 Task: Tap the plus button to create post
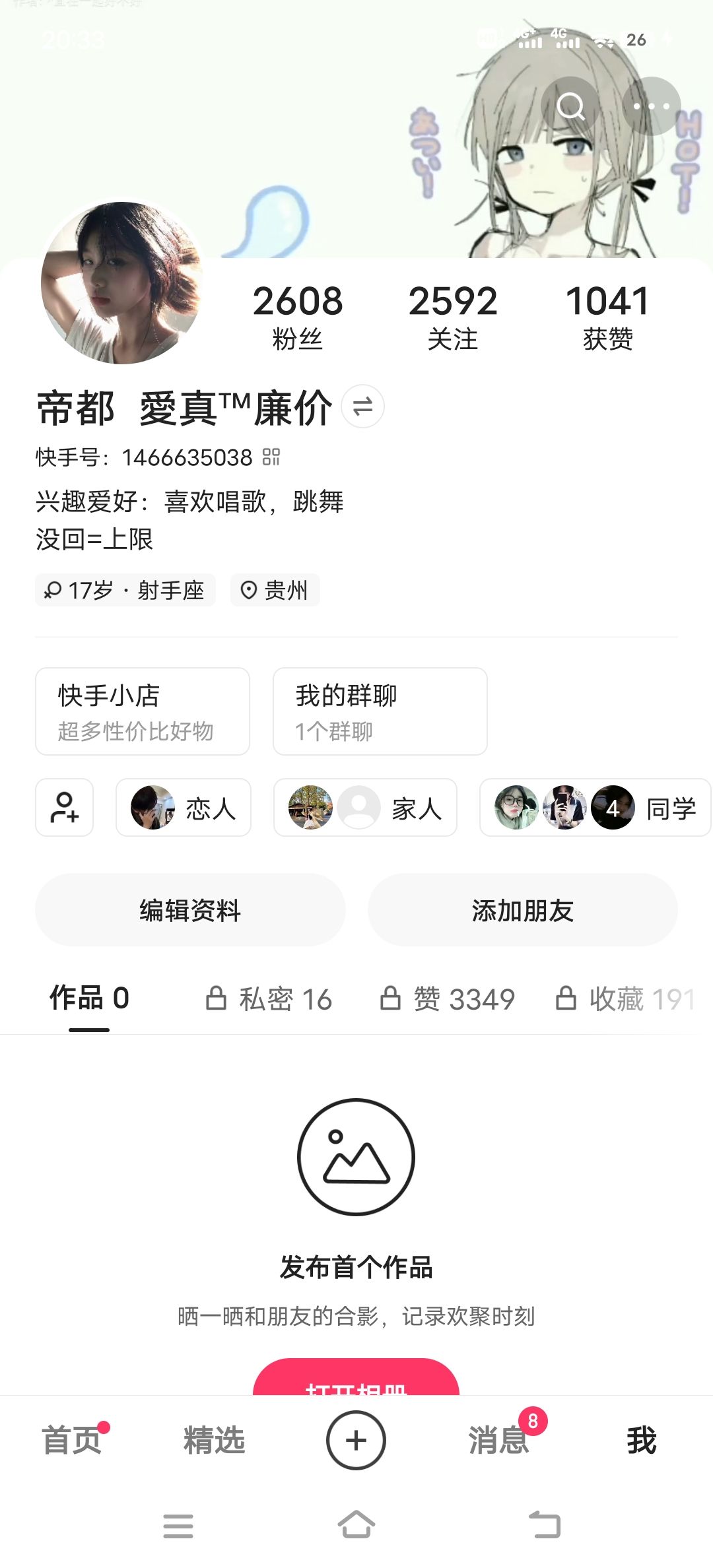(x=356, y=1440)
